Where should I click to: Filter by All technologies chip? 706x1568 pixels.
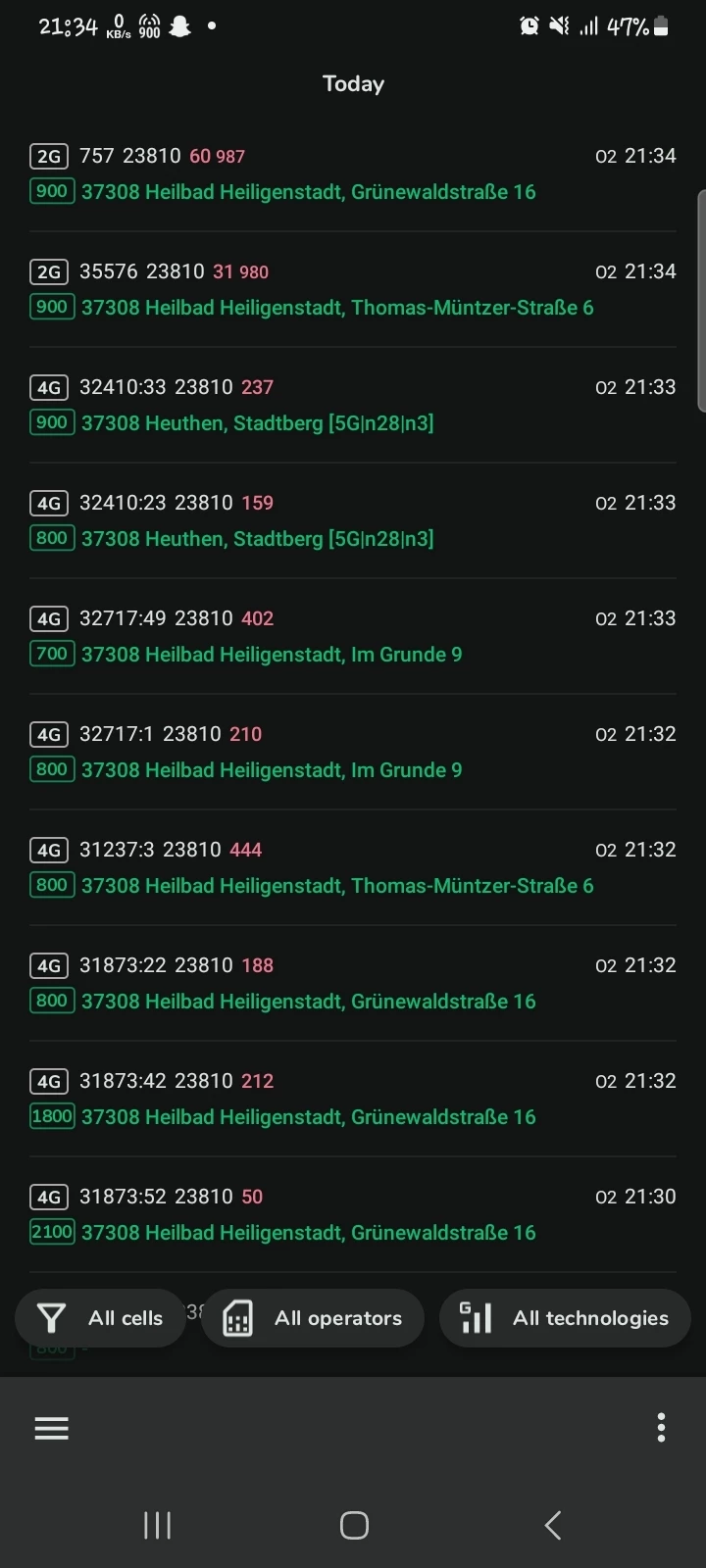pos(565,1318)
